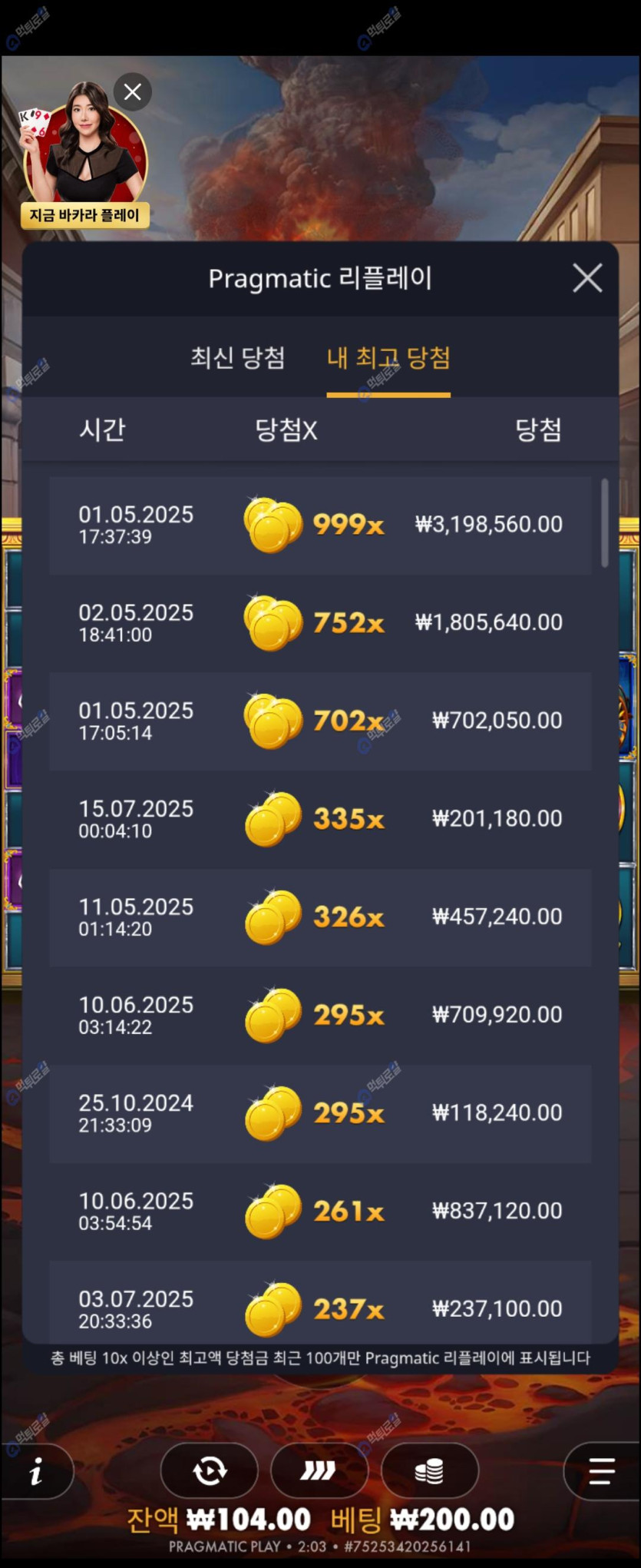Toggle the turbo spin arrows

coord(319,1471)
